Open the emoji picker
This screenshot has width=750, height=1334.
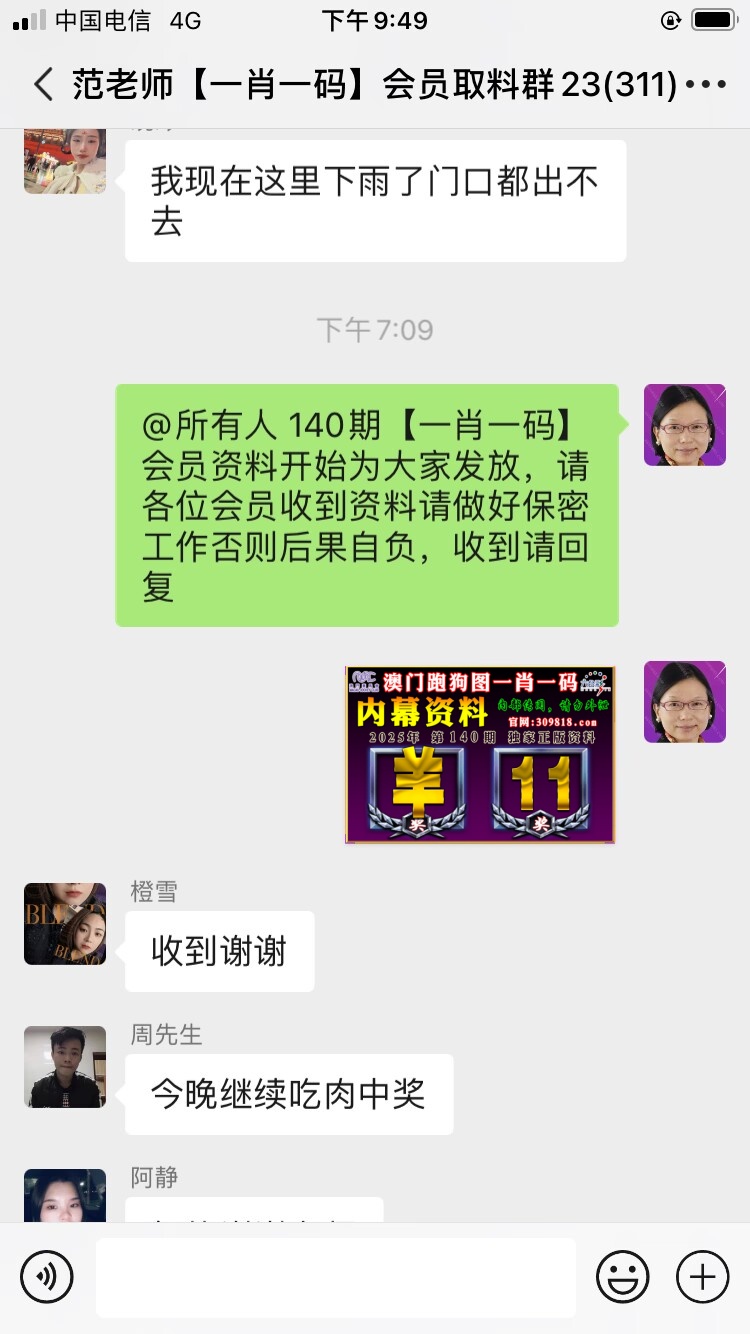point(622,1277)
